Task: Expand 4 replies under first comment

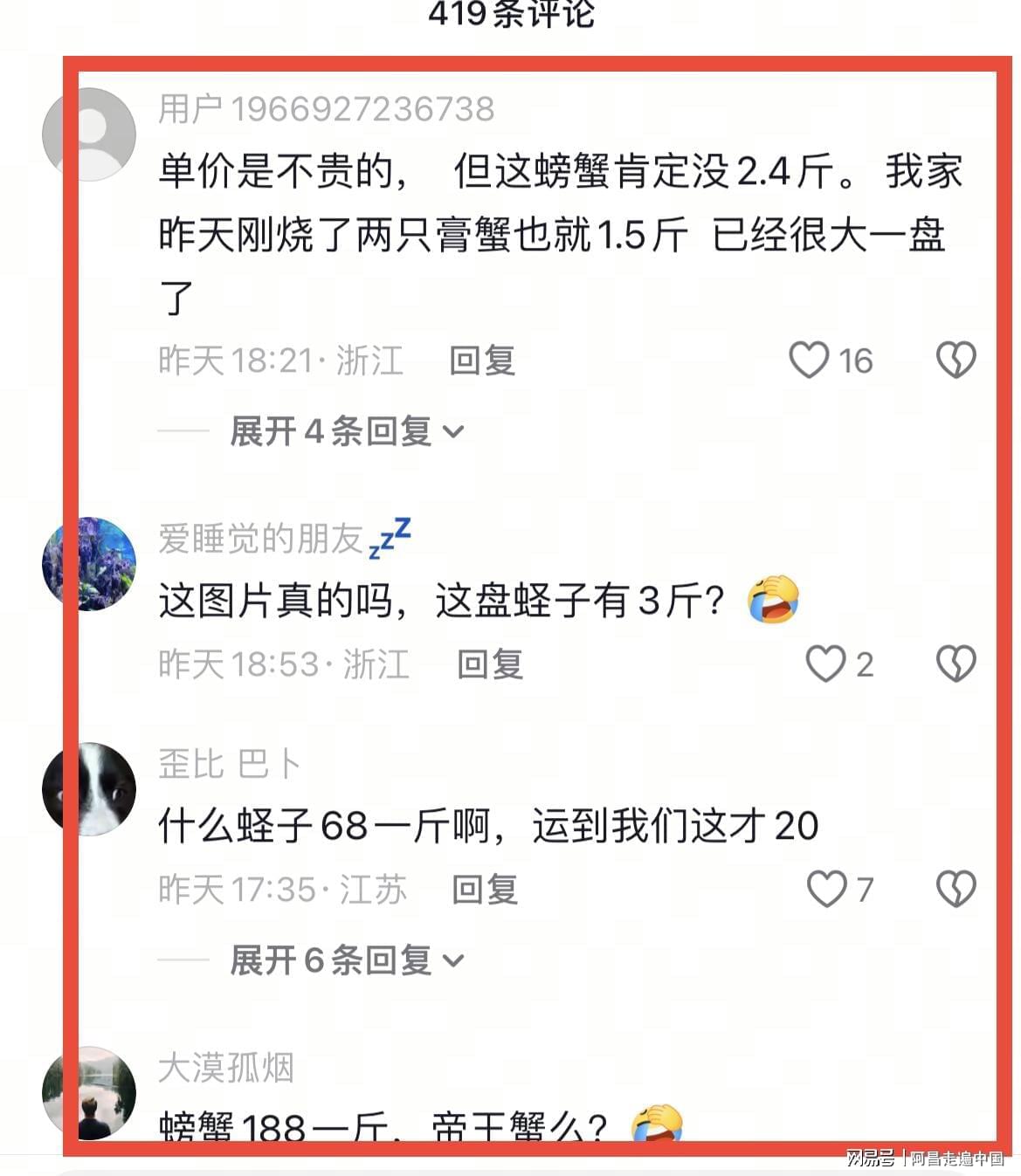Action: click(346, 430)
